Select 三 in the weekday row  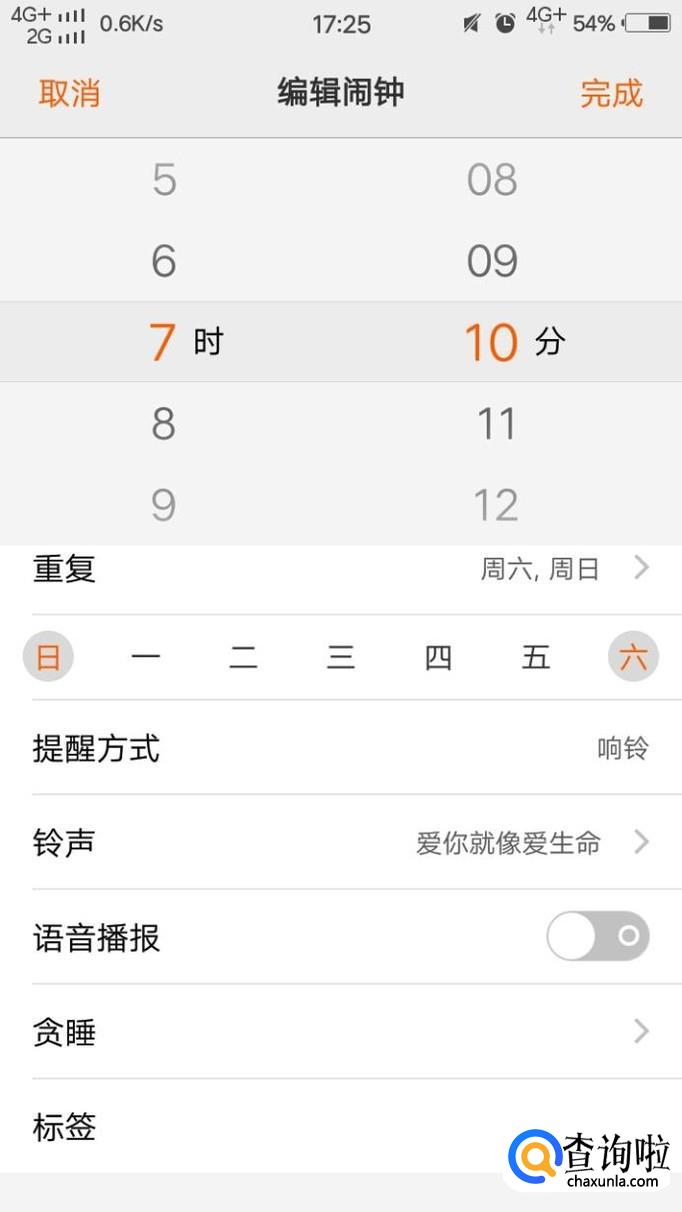(x=341, y=658)
